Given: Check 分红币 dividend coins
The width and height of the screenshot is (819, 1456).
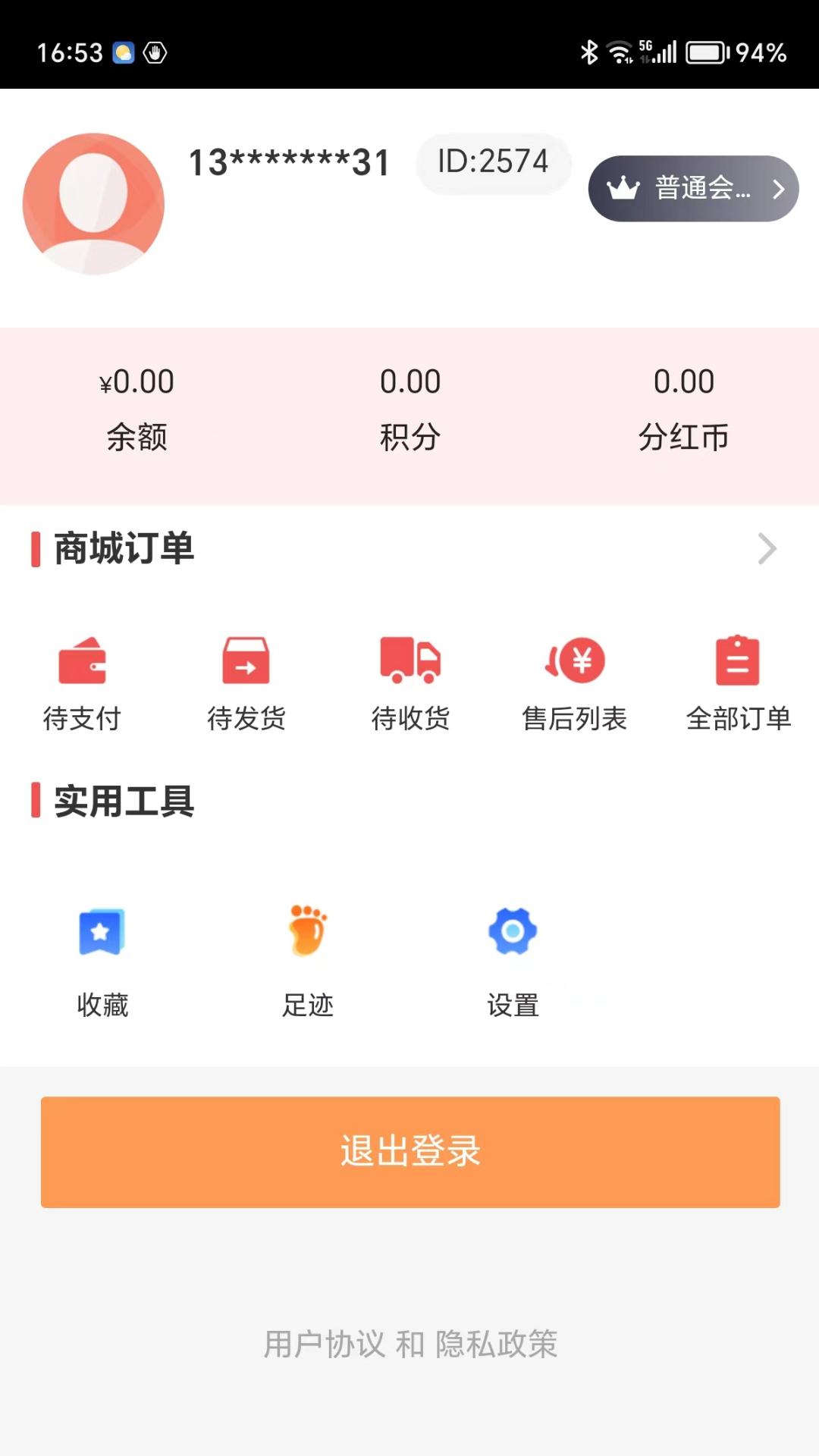Looking at the screenshot, I should [x=683, y=409].
